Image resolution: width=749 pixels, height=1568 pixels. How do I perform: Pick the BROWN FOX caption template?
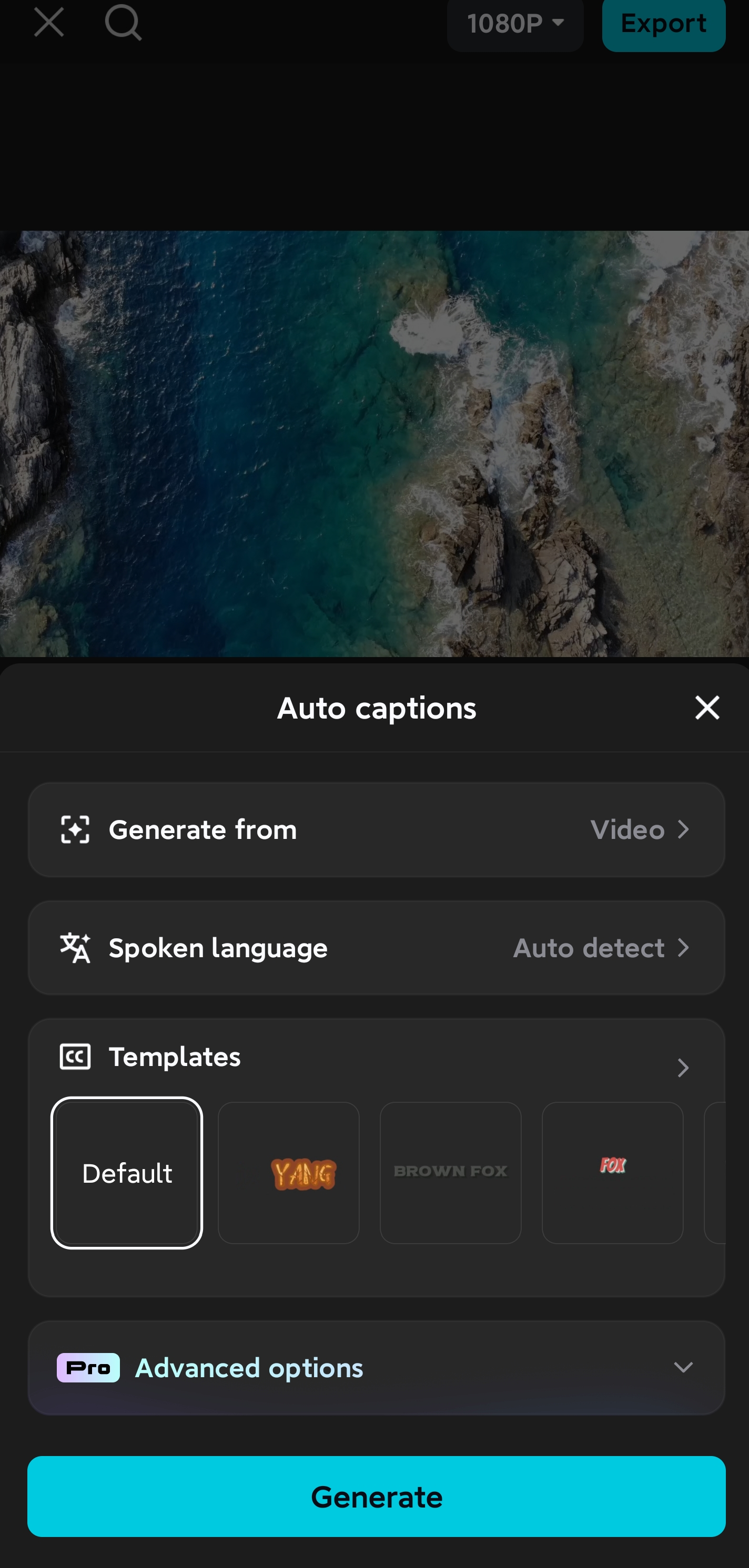[x=451, y=1172]
